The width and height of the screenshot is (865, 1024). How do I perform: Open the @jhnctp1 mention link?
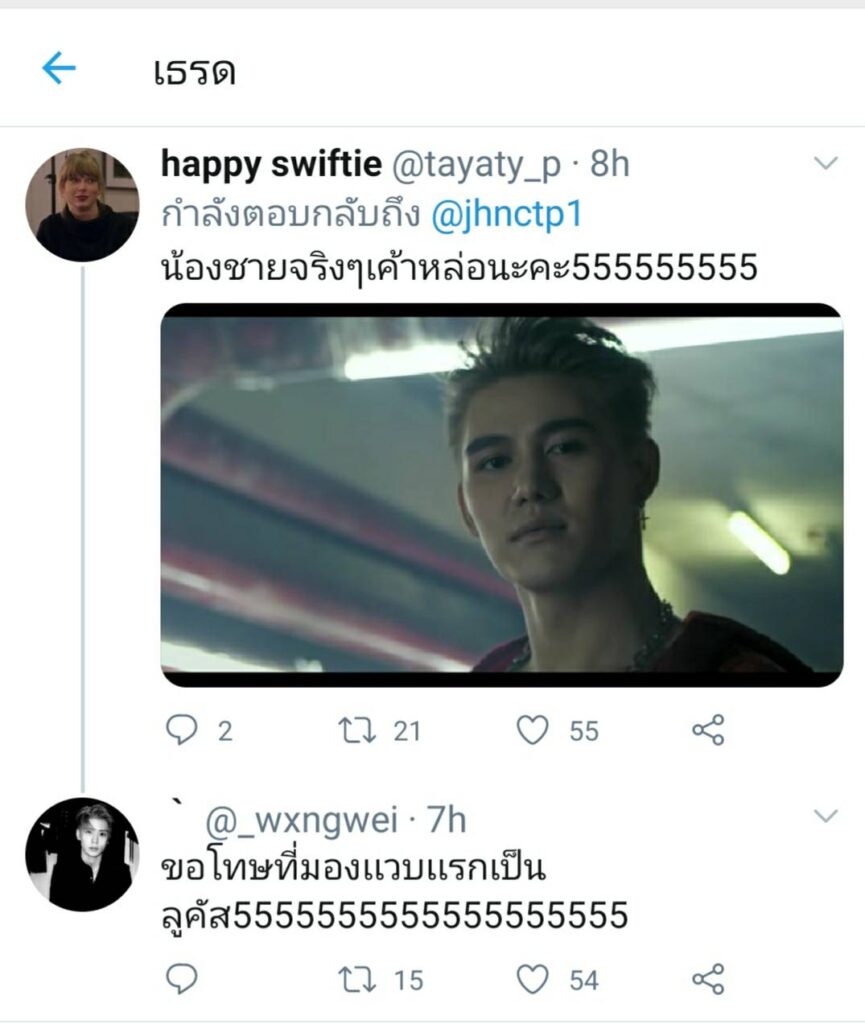pyautogui.click(x=505, y=216)
